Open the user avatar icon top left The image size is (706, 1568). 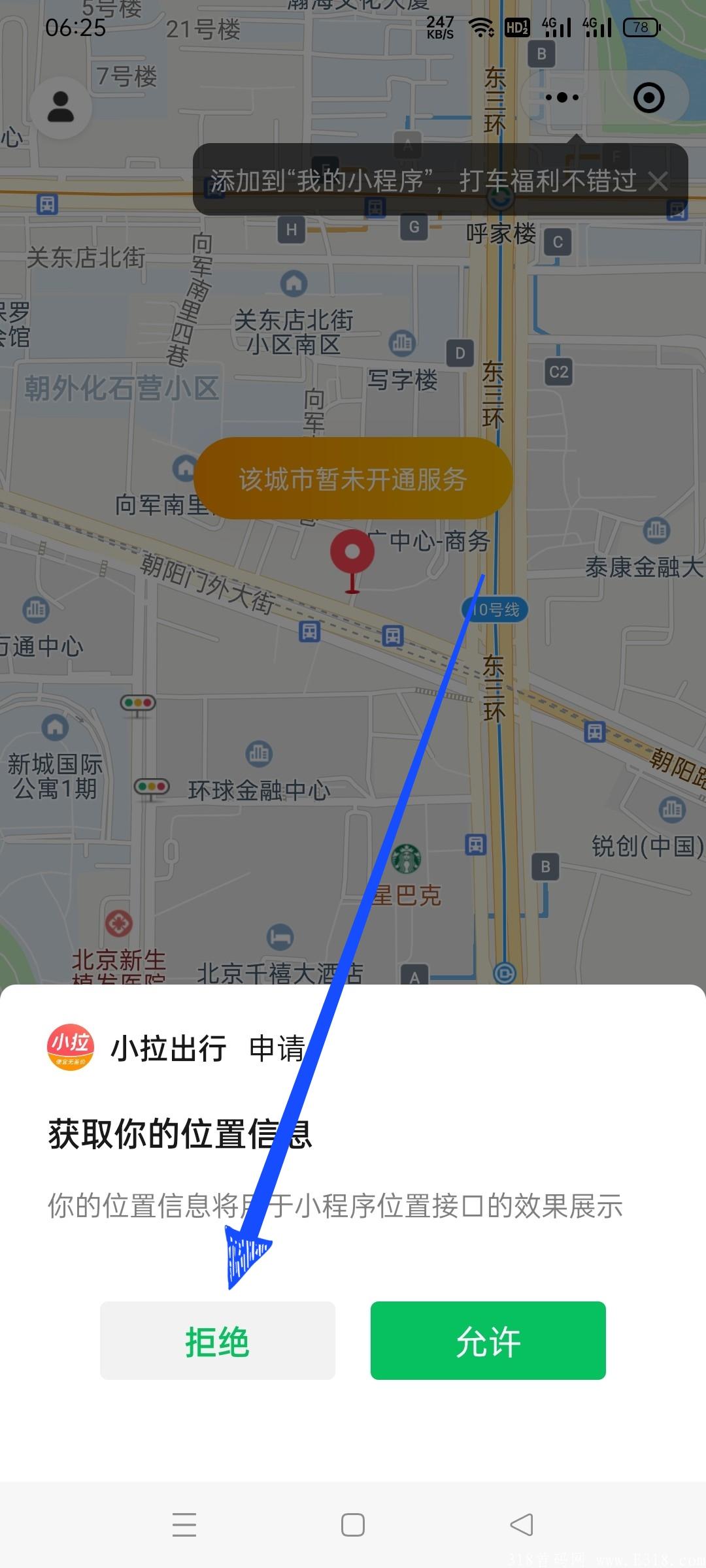(61, 108)
